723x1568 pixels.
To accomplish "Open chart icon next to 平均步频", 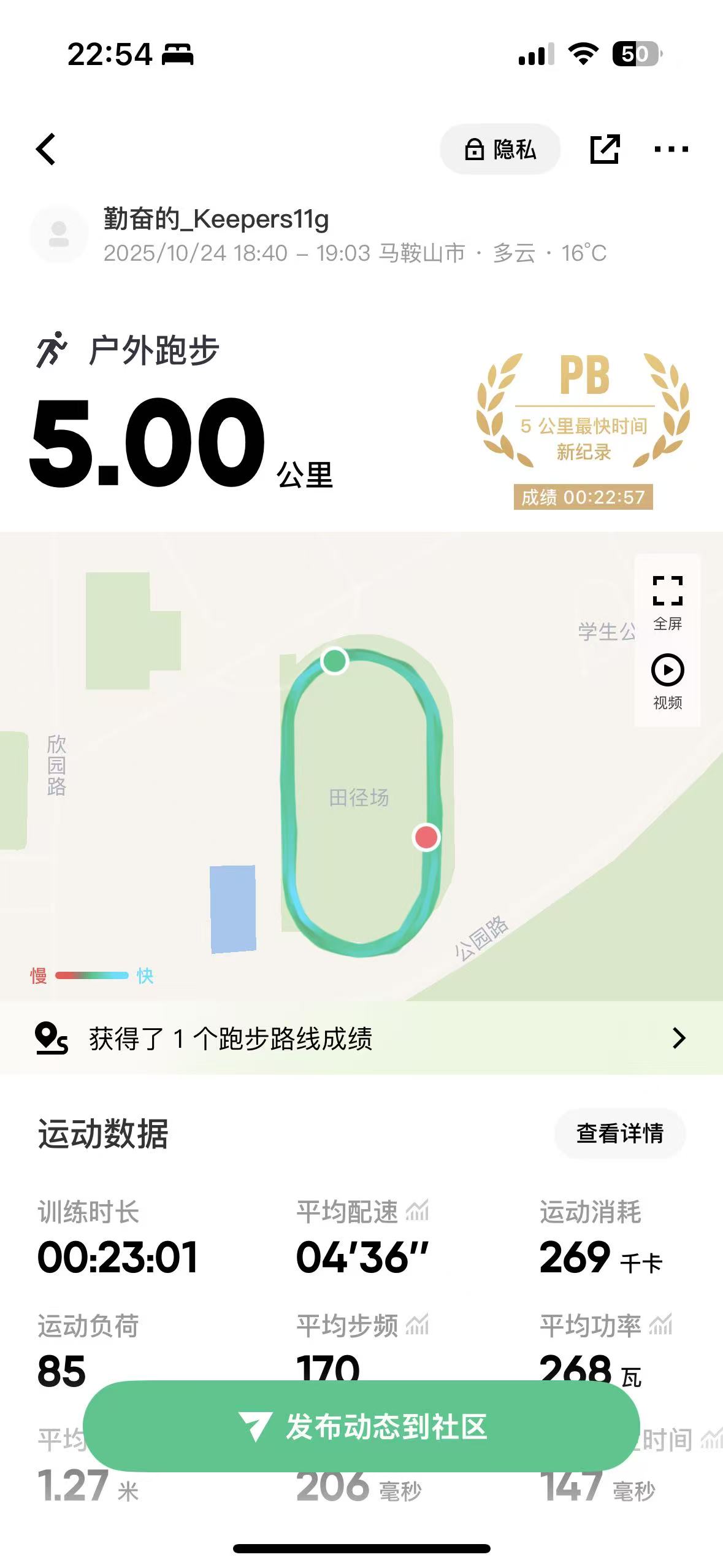I will (x=418, y=1326).
